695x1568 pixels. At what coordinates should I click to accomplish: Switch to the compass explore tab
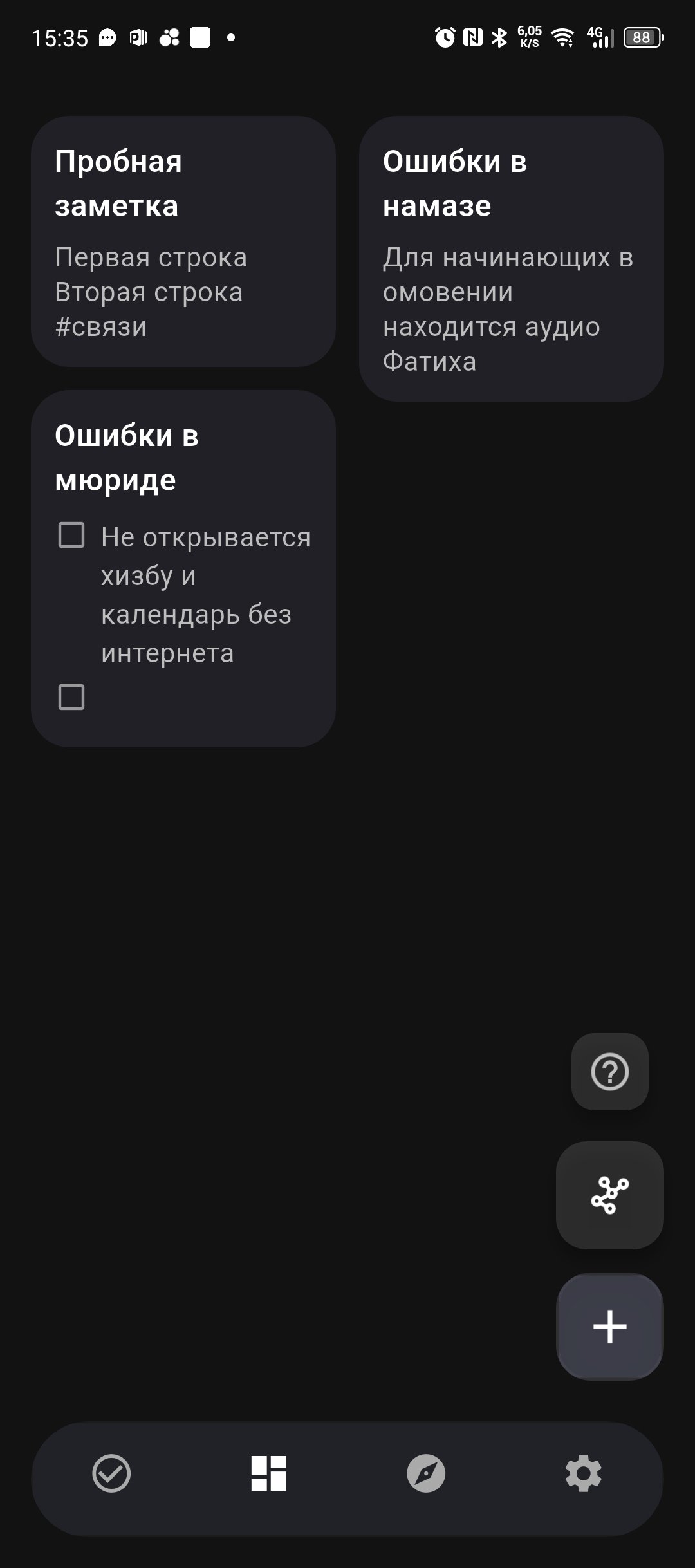coord(426,1473)
